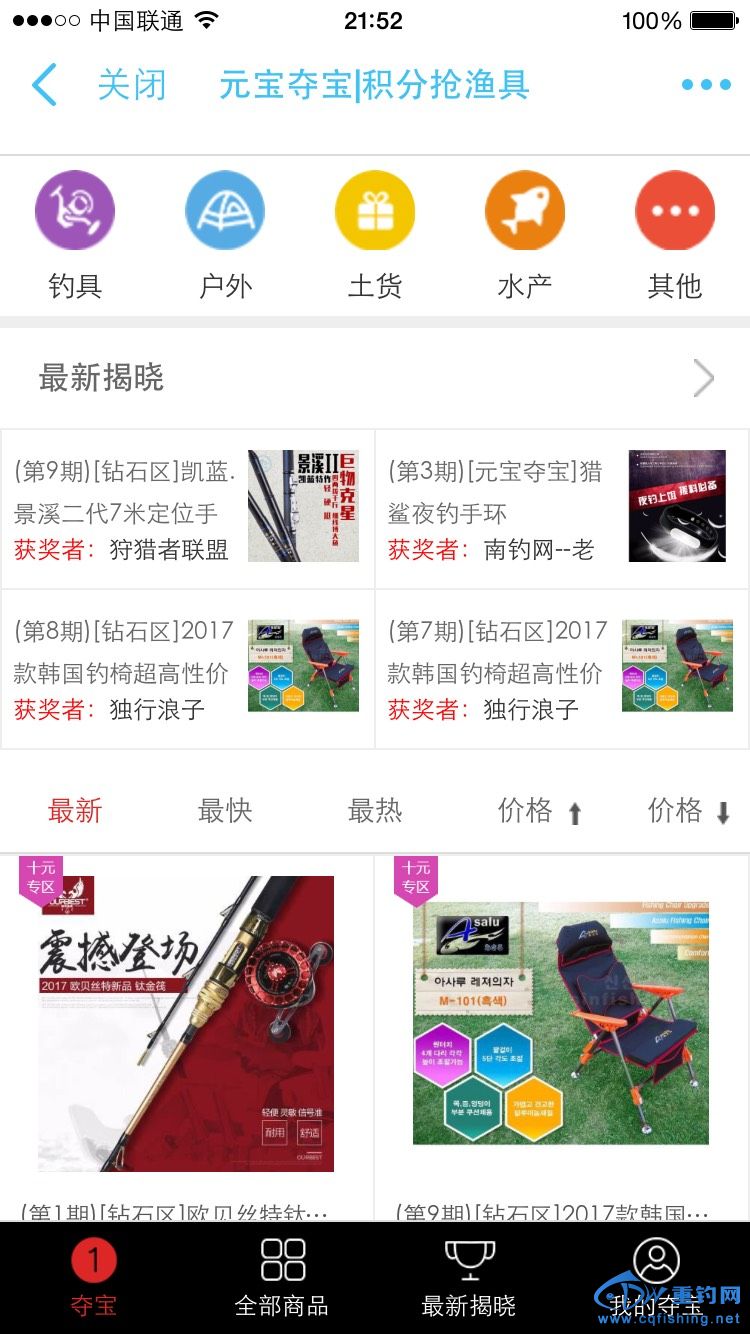View 第7期 韩国钓椅 result card

pos(561,669)
